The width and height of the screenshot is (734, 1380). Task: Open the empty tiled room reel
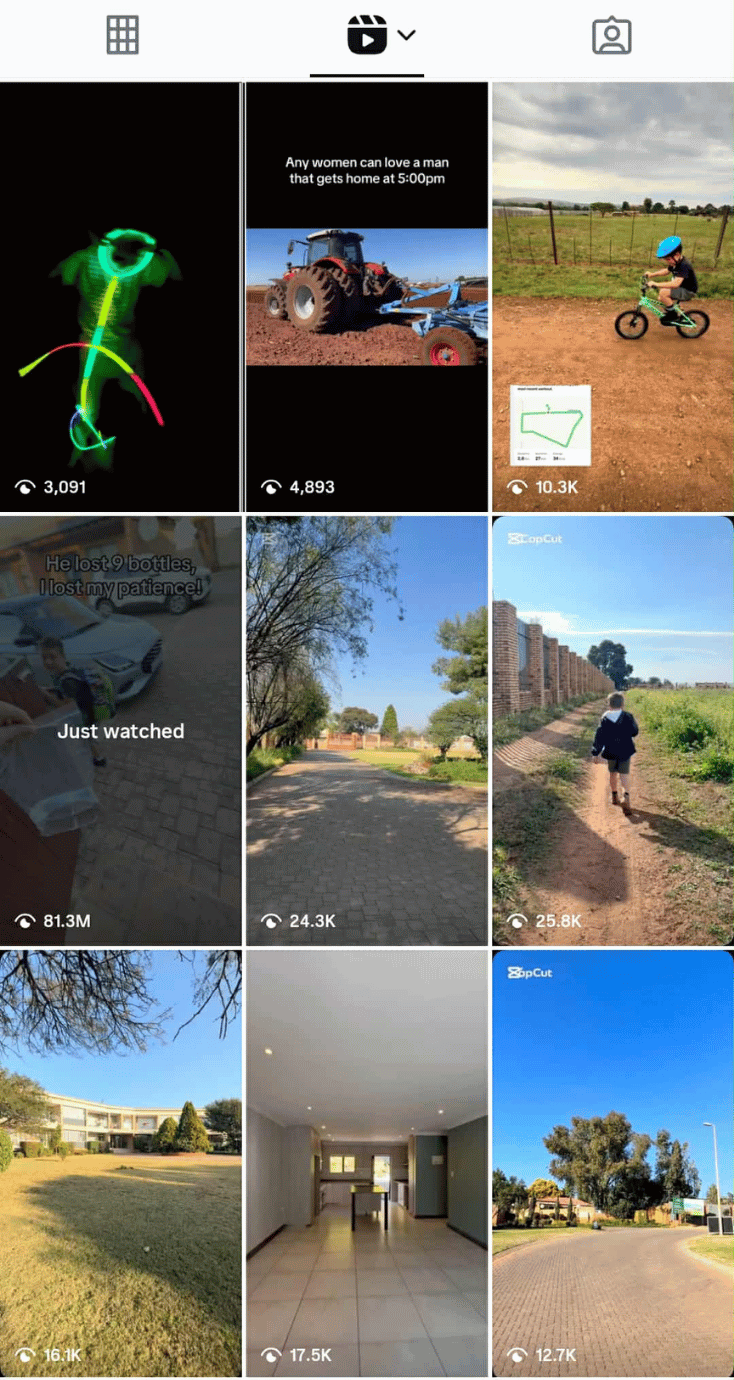click(x=367, y=1163)
